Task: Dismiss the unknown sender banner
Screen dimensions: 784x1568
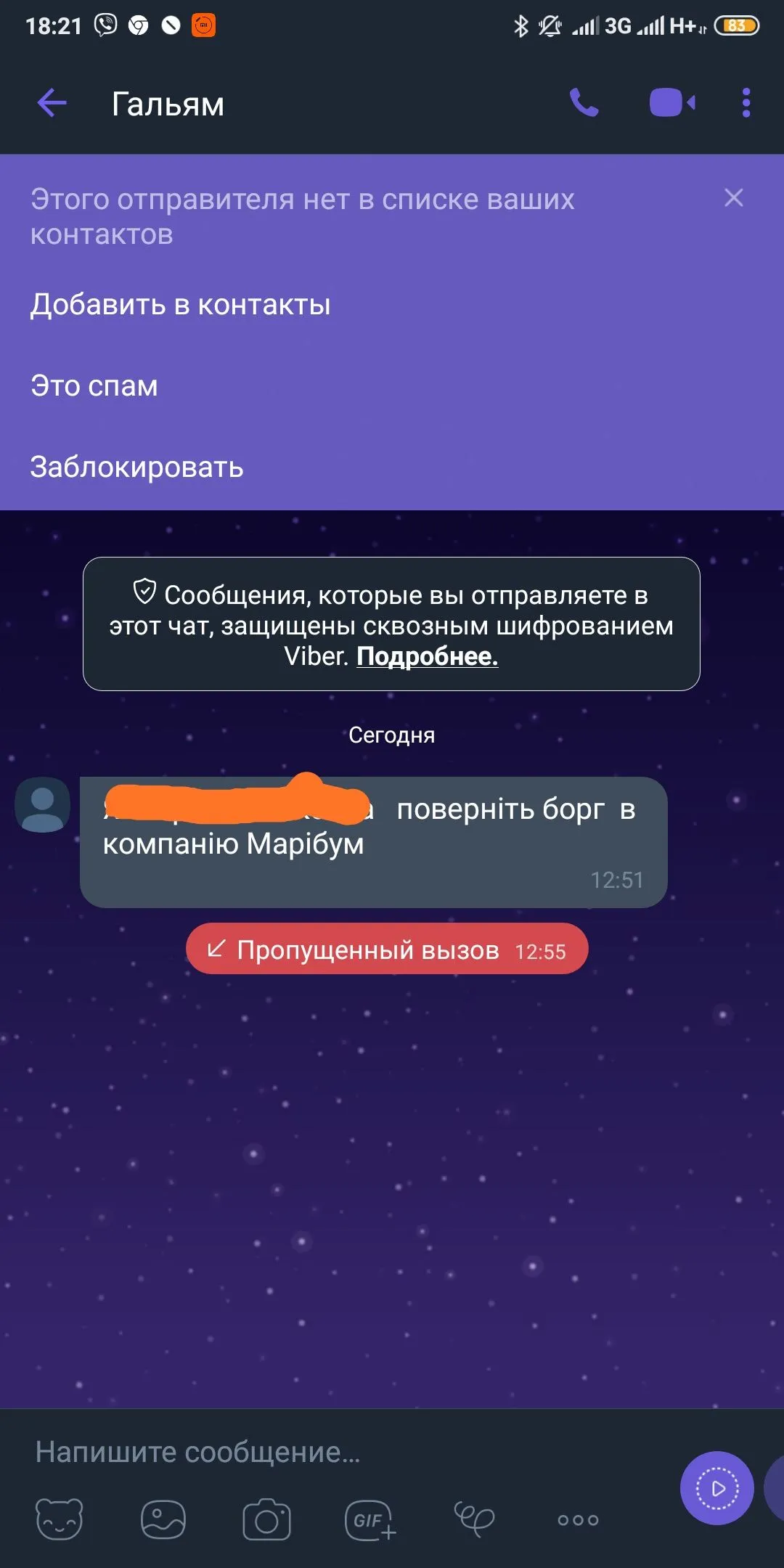Action: [733, 198]
